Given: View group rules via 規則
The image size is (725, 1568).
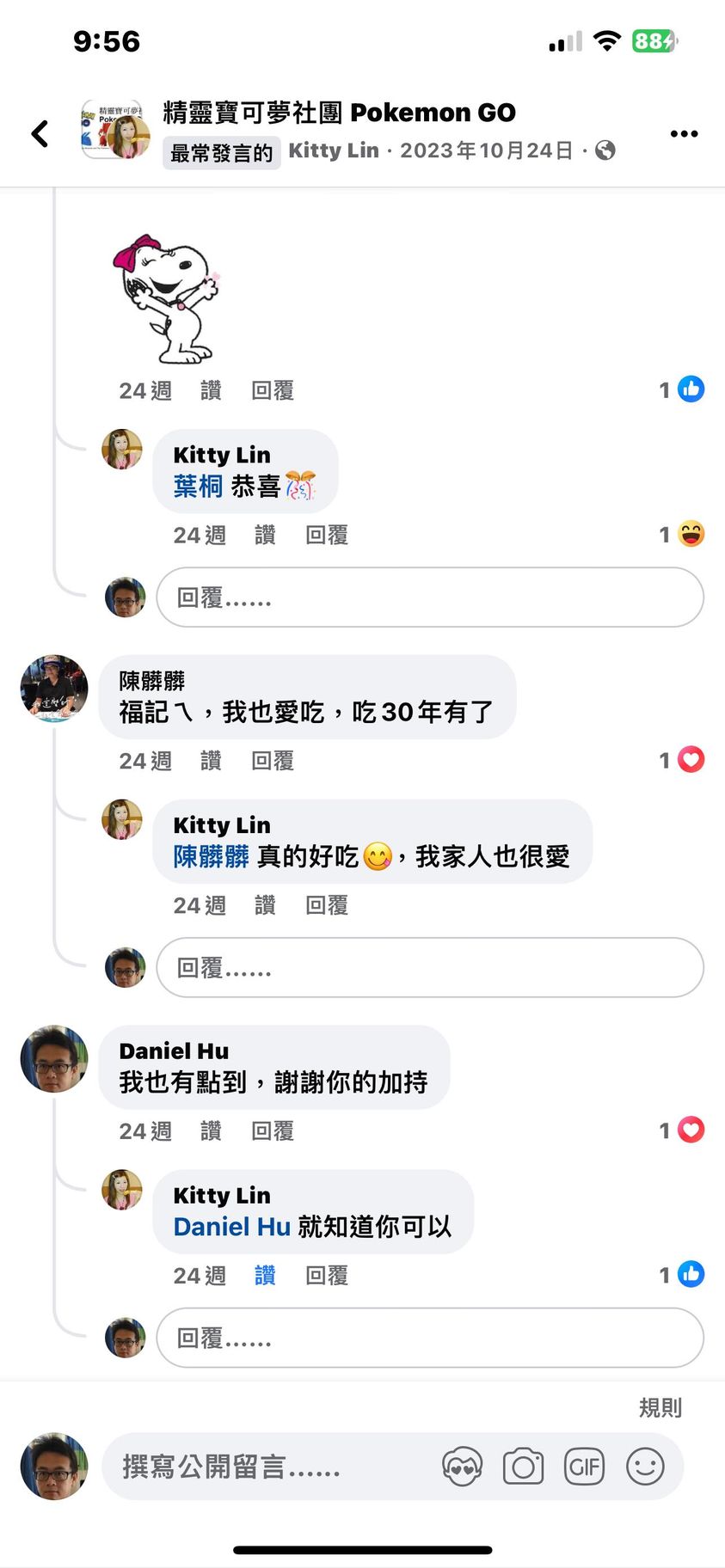Looking at the screenshot, I should [660, 1407].
